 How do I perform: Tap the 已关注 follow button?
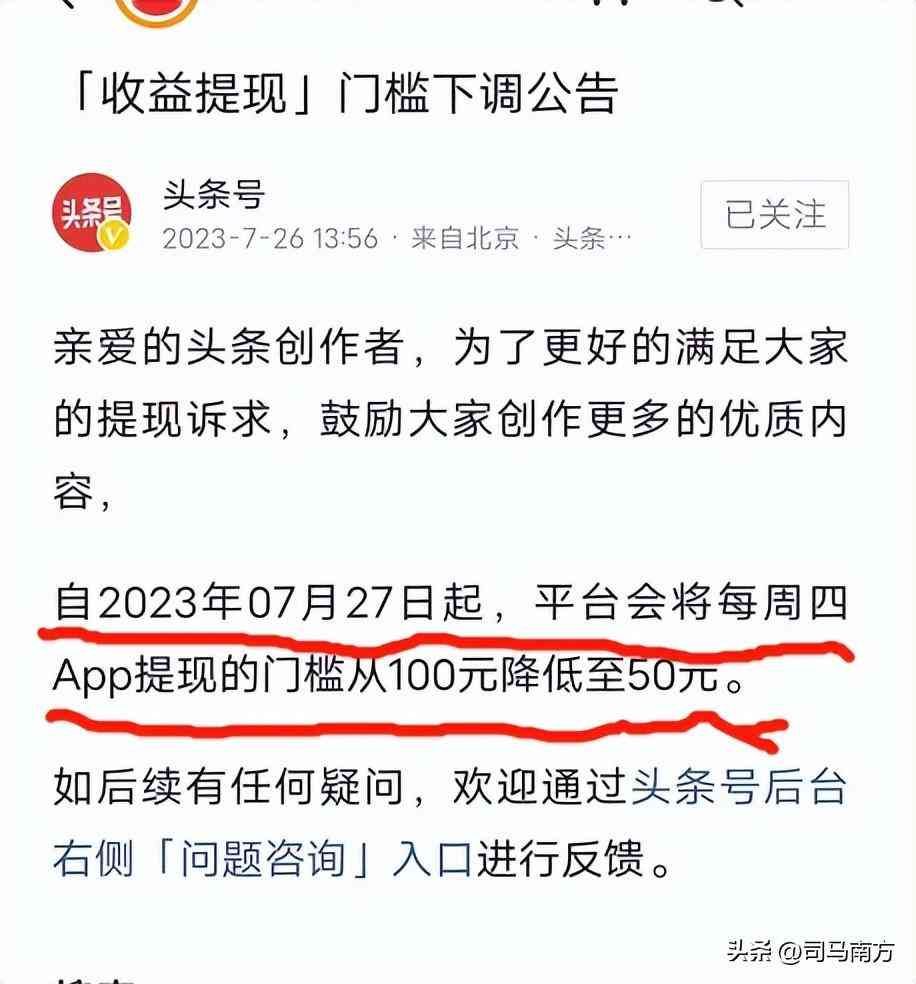[x=774, y=215]
